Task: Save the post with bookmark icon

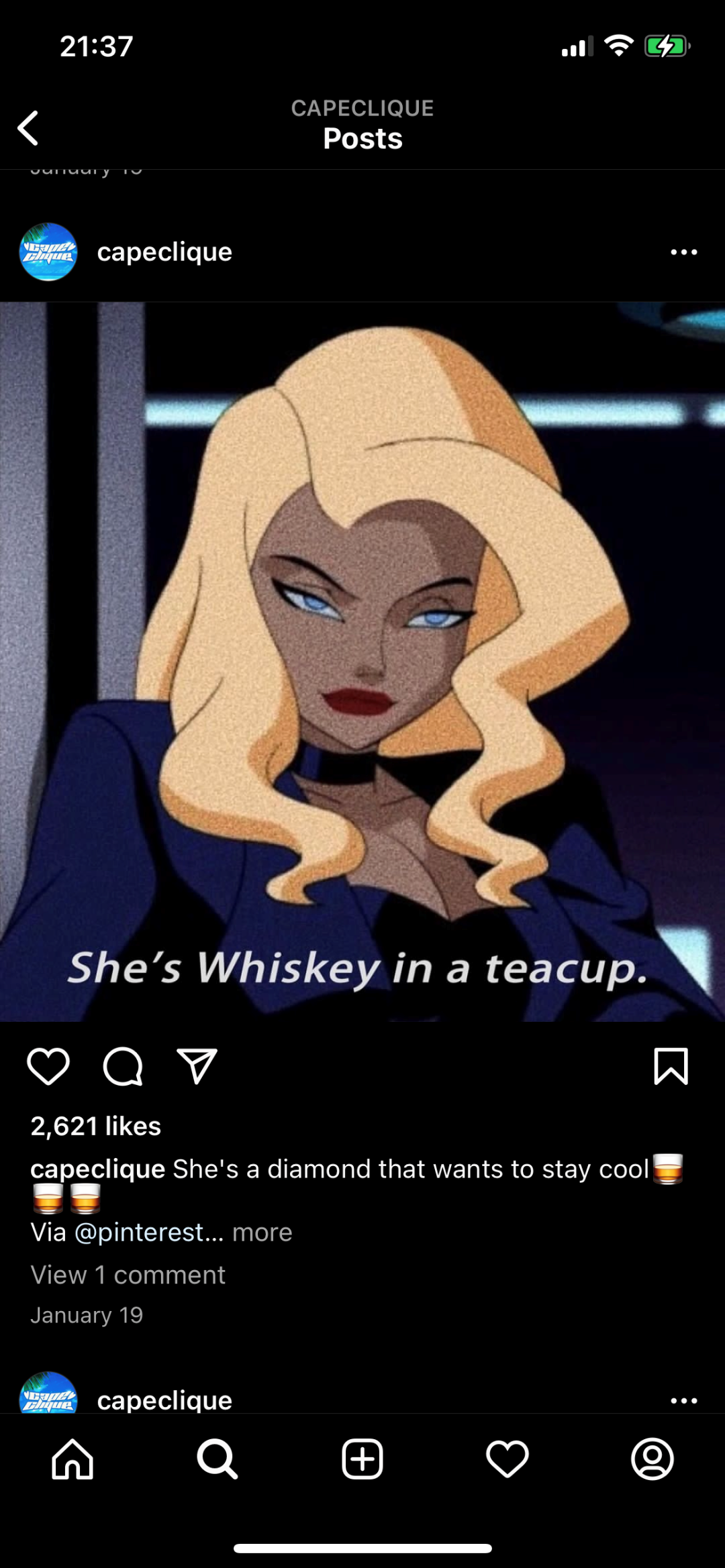Action: (x=671, y=1066)
